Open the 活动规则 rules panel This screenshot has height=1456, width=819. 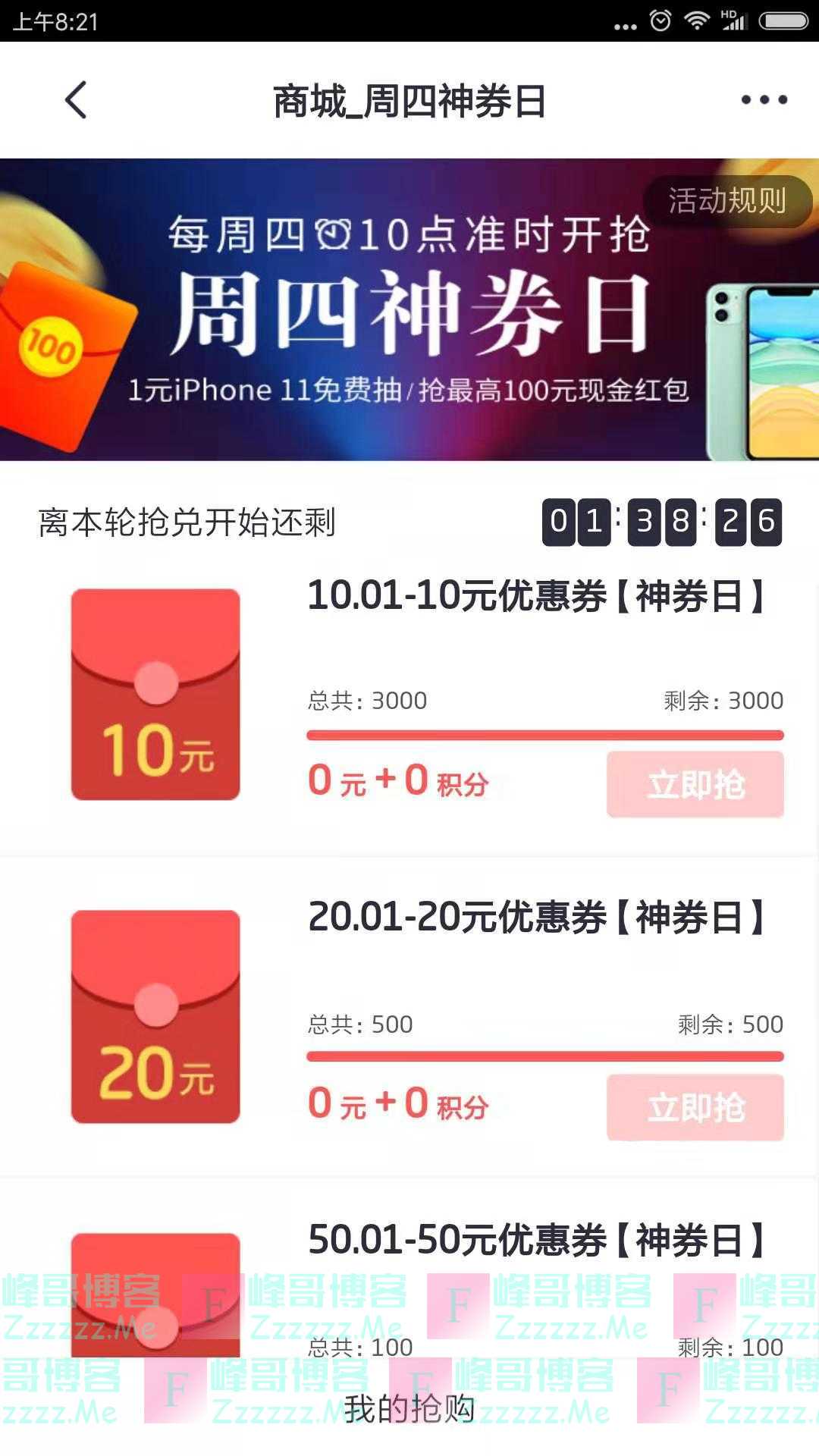point(728,200)
